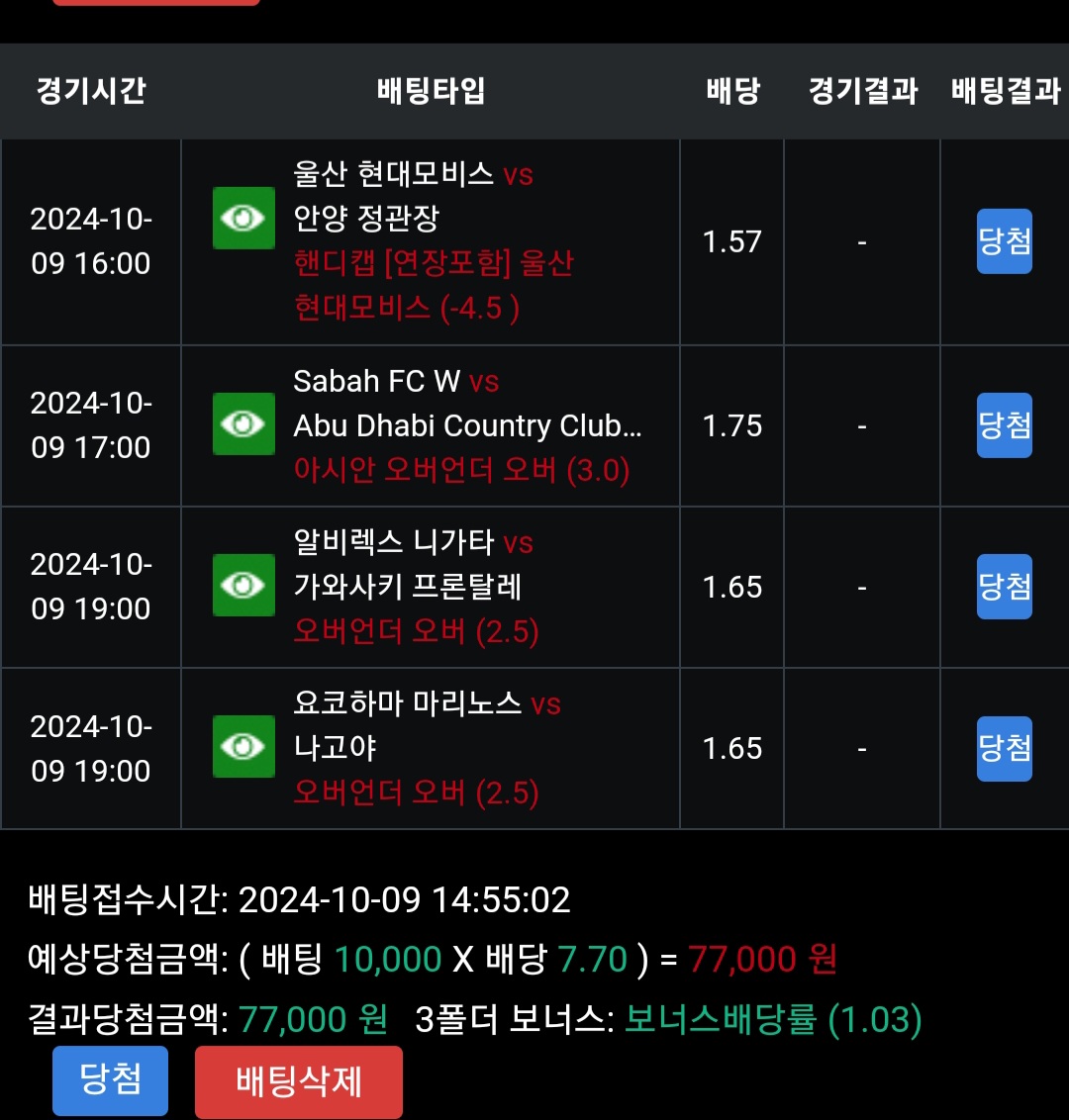1069x1120 pixels.
Task: Tap 당첨 badge in 울산 현대모비스 row
Action: (1004, 241)
